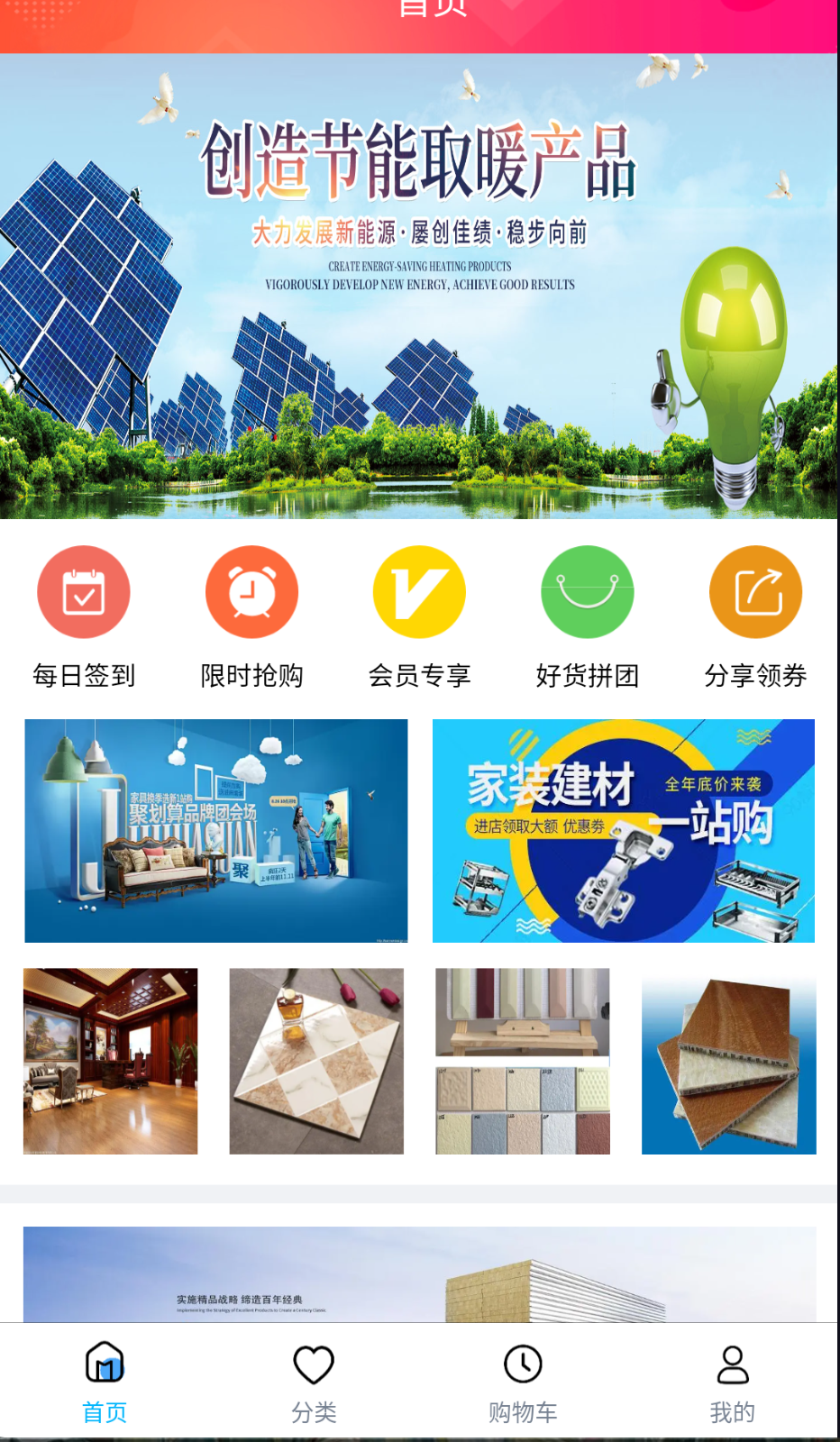
Task: View the wooden office interior product
Action: tap(110, 1062)
